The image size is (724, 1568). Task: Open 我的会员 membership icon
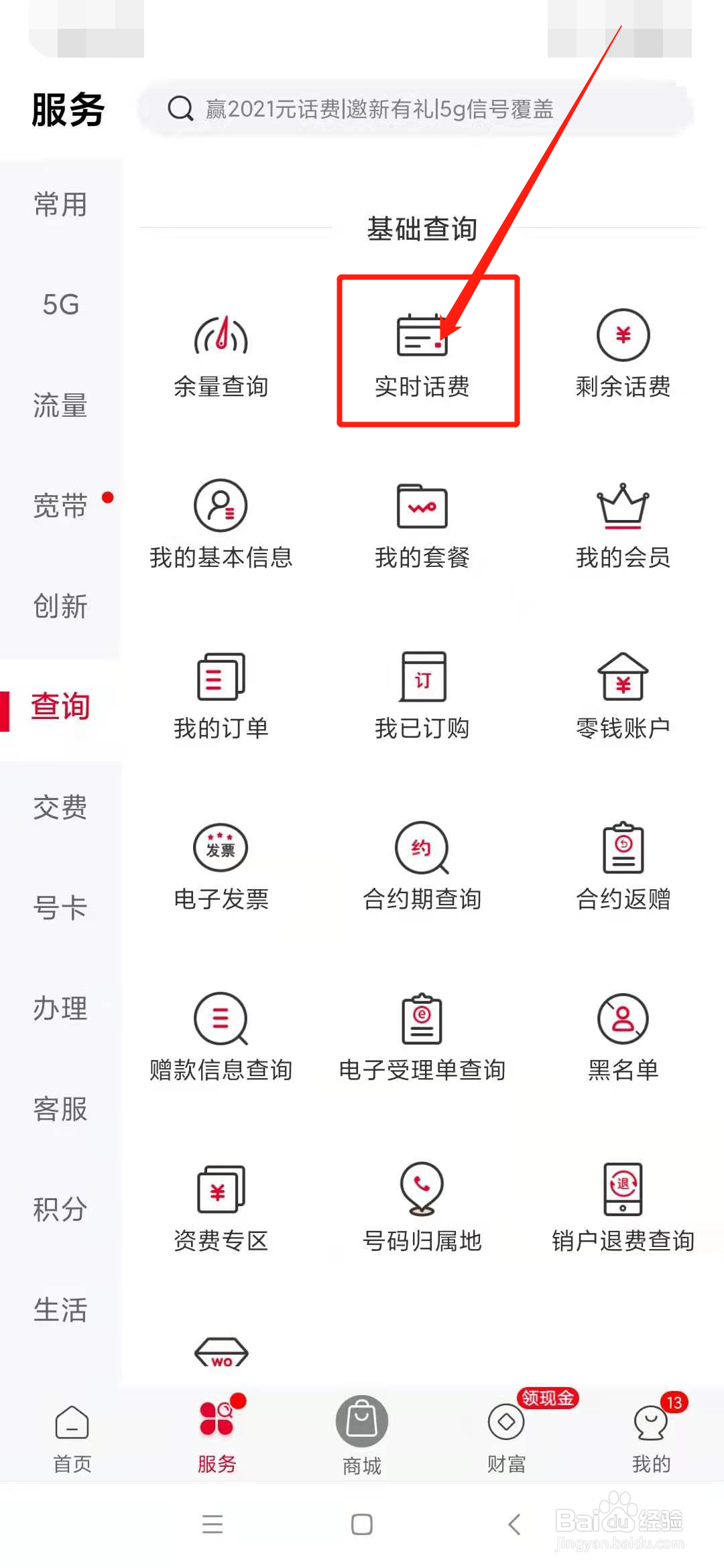click(x=622, y=526)
